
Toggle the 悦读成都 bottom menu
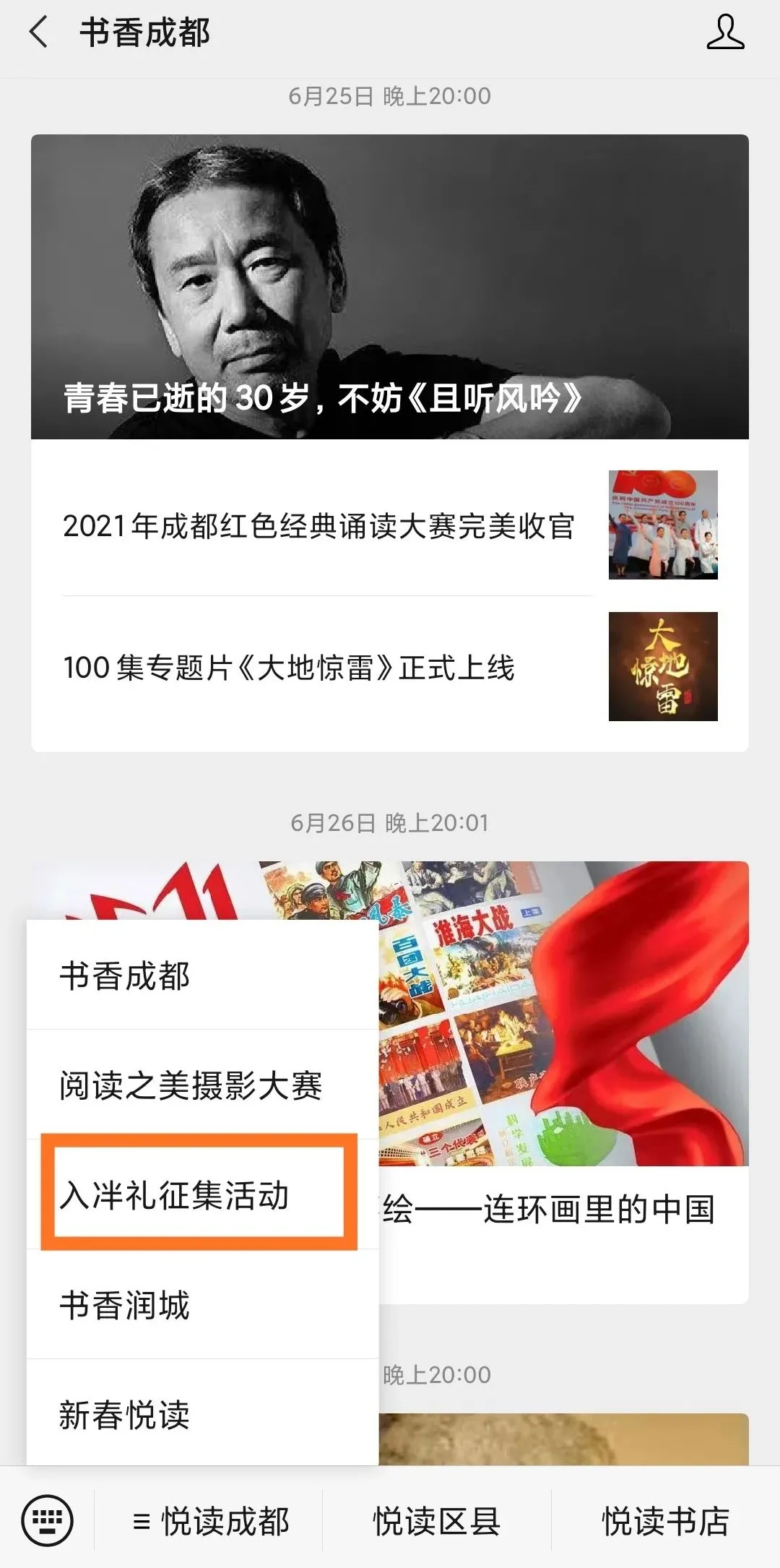click(x=210, y=1521)
